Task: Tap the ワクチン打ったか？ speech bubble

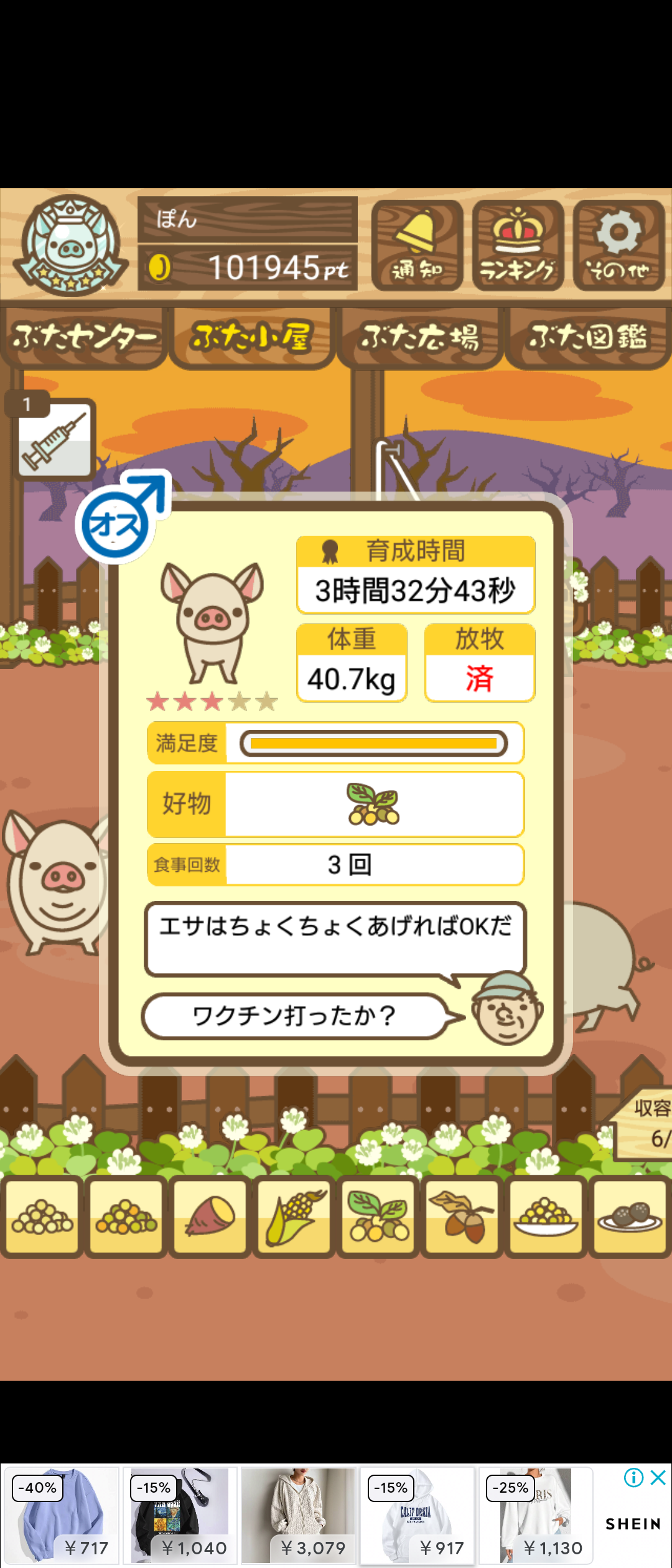Action: coord(294,1016)
